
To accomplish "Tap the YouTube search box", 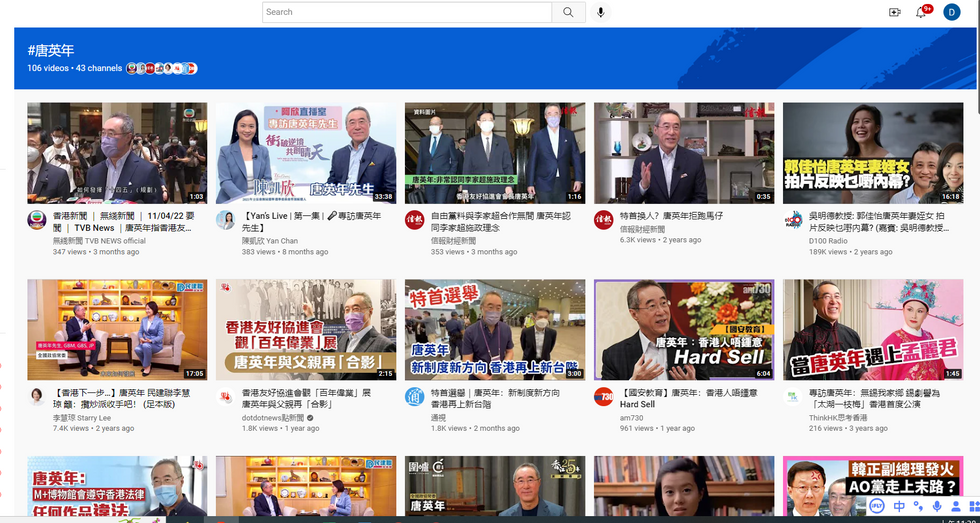I will coord(405,12).
